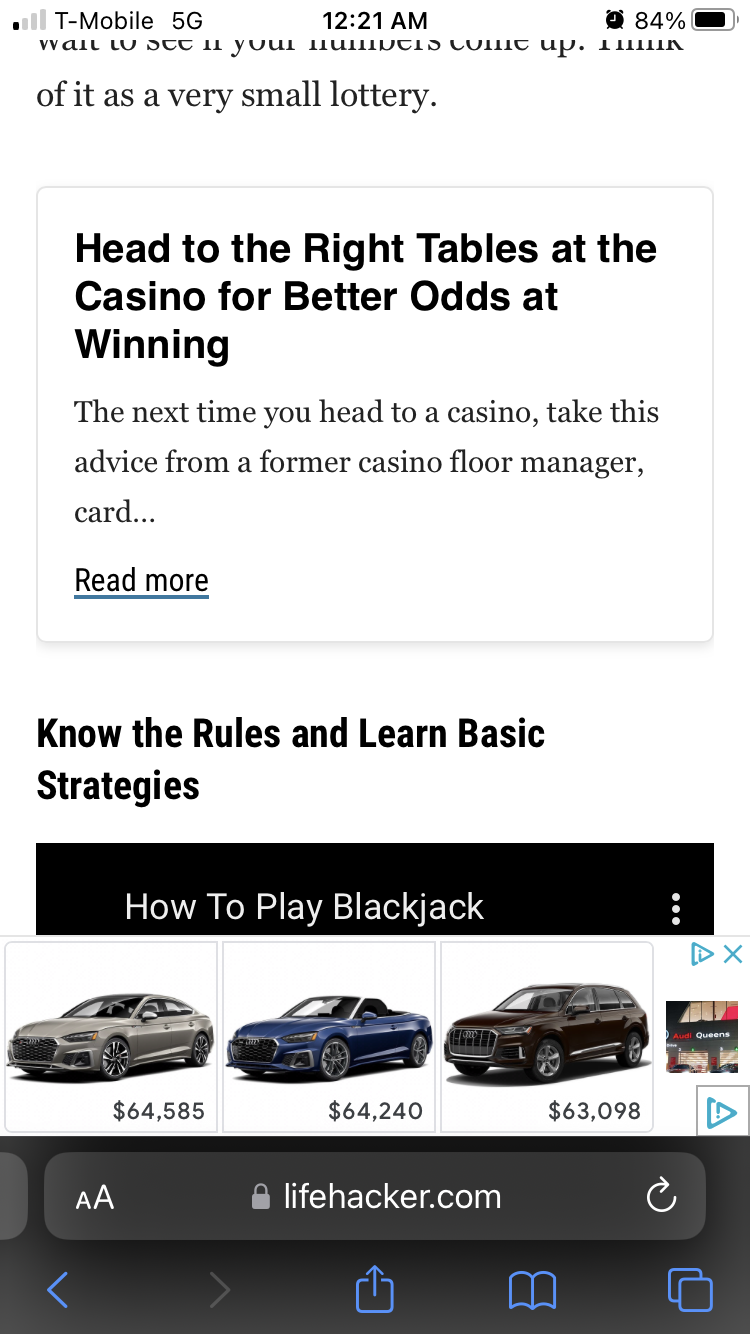Tap the lifehacker.com address bar
The width and height of the screenshot is (750, 1334).
(375, 1196)
